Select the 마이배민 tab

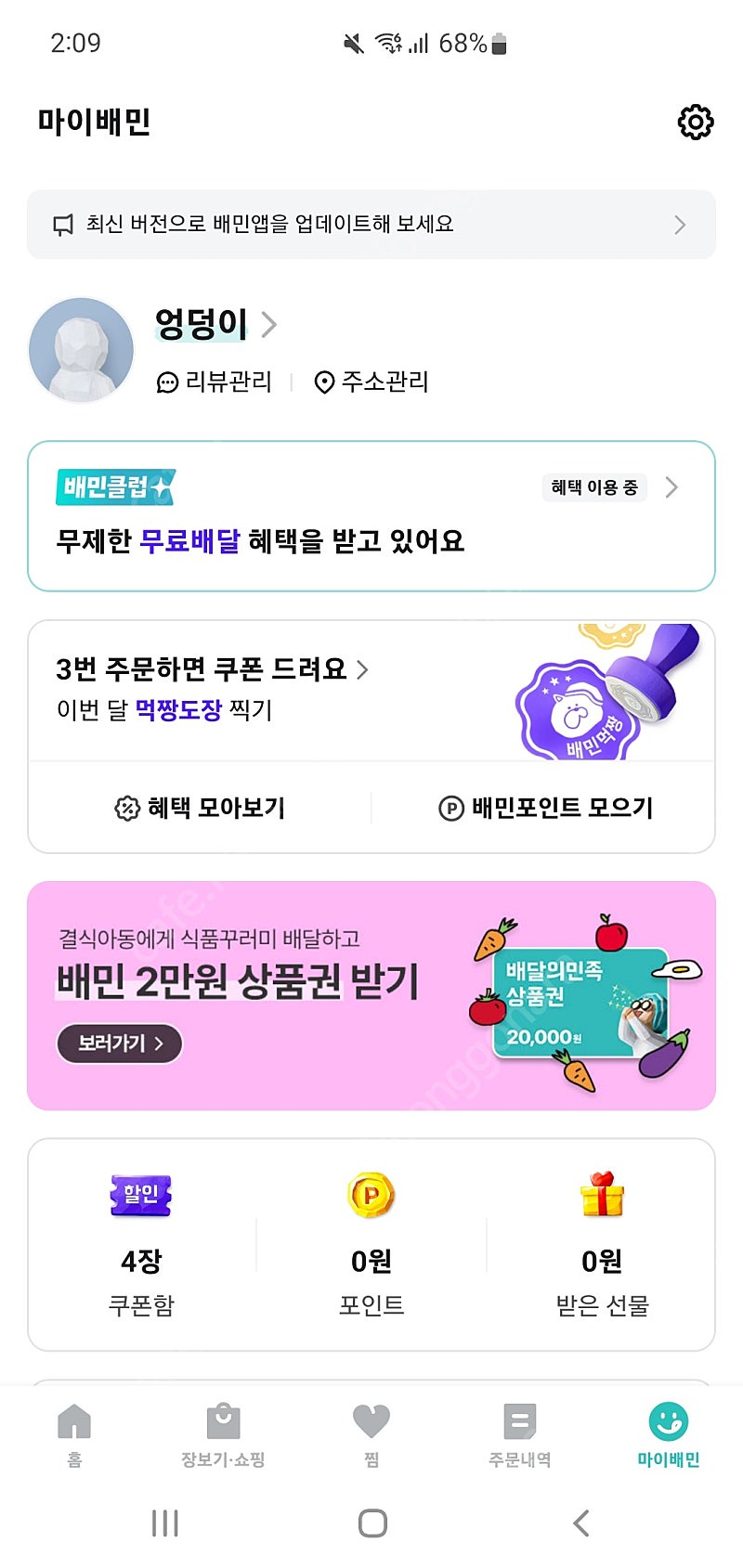[669, 1435]
